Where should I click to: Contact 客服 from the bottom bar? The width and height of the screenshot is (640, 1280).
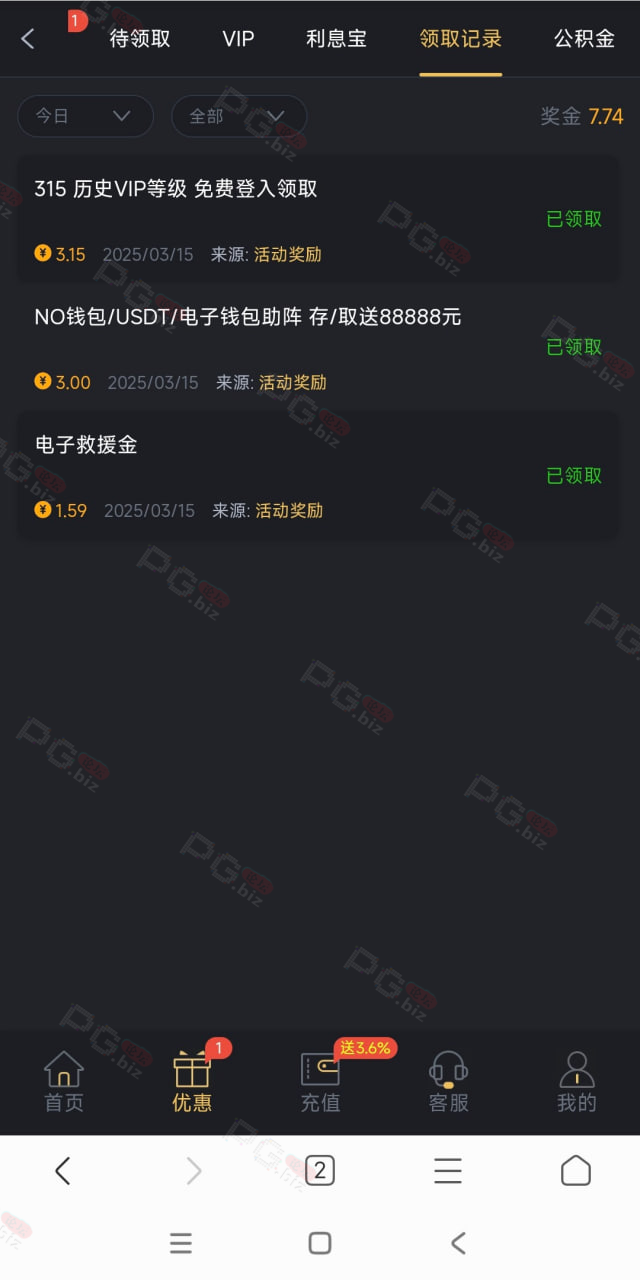(x=448, y=1082)
